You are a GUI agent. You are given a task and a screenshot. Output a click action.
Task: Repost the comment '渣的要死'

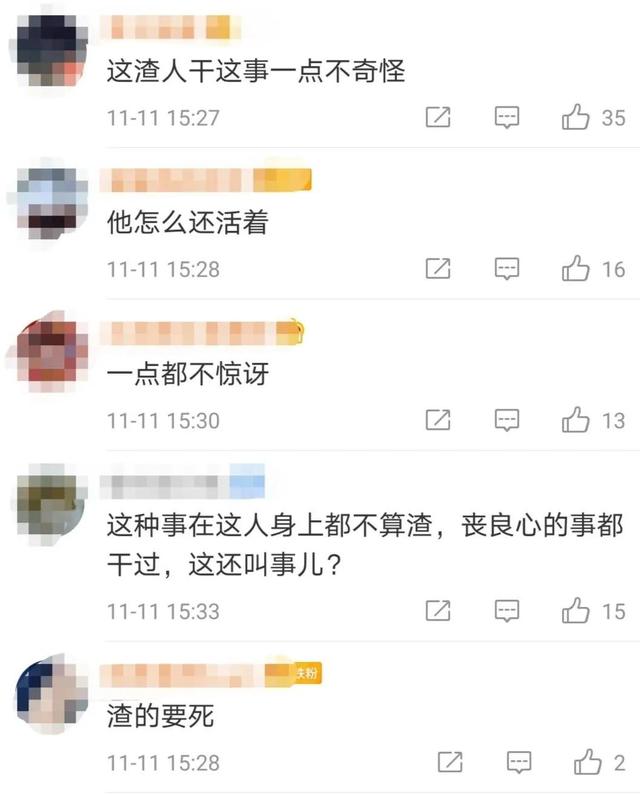tap(449, 762)
